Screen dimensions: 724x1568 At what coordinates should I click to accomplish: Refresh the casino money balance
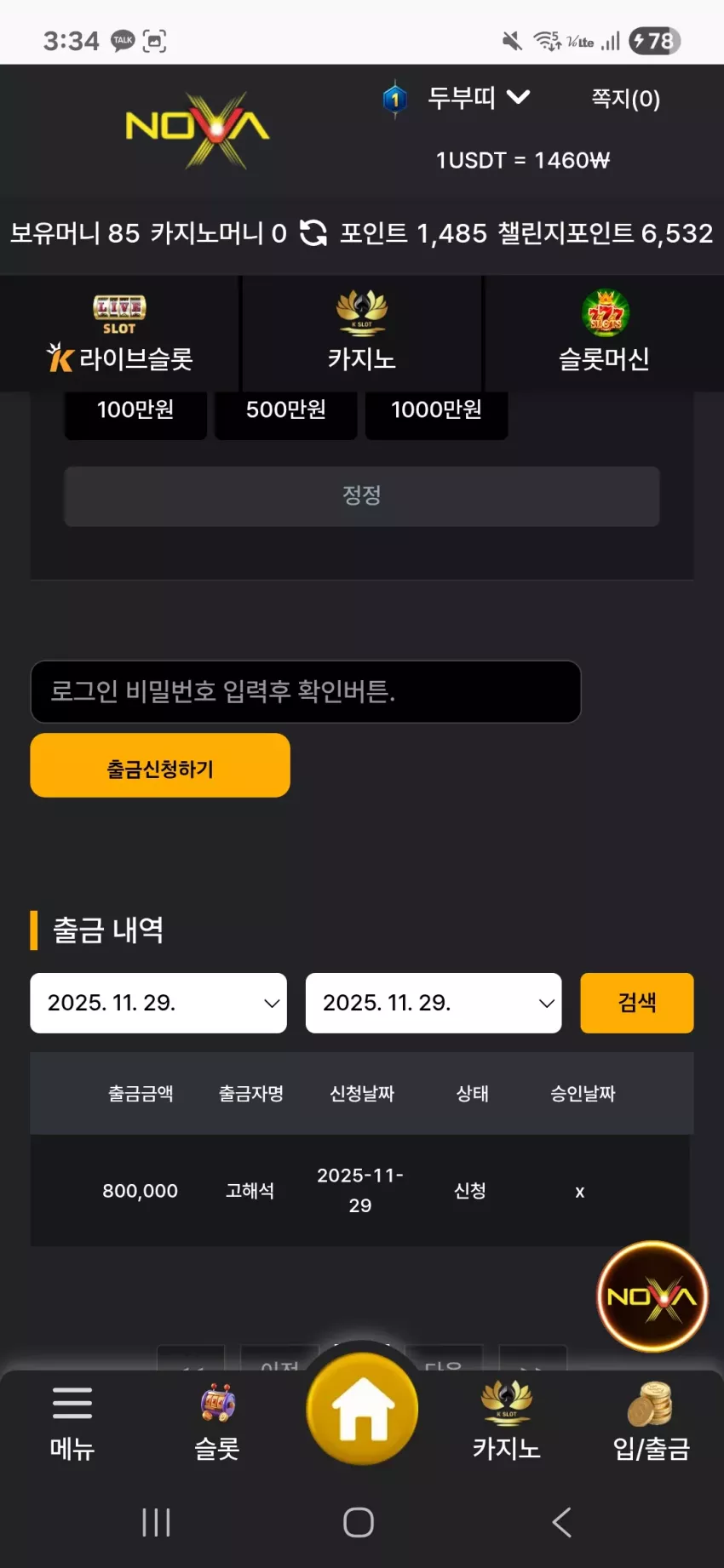click(313, 232)
